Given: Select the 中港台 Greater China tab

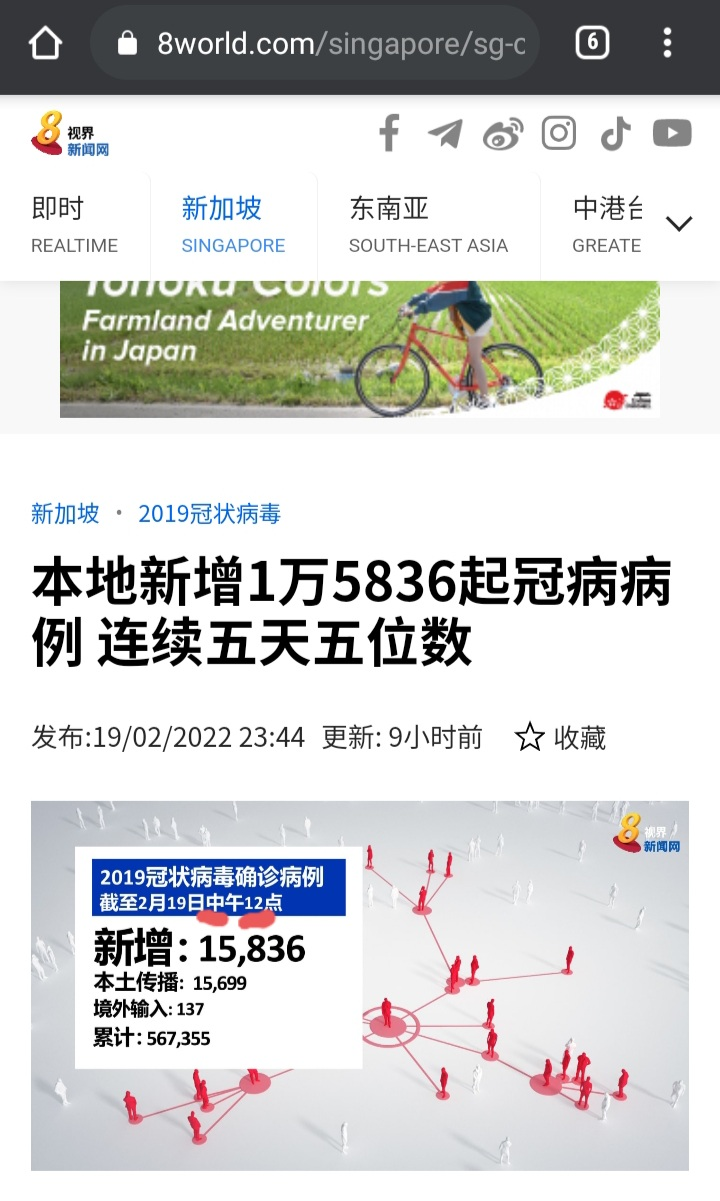Looking at the screenshot, I should [606, 225].
